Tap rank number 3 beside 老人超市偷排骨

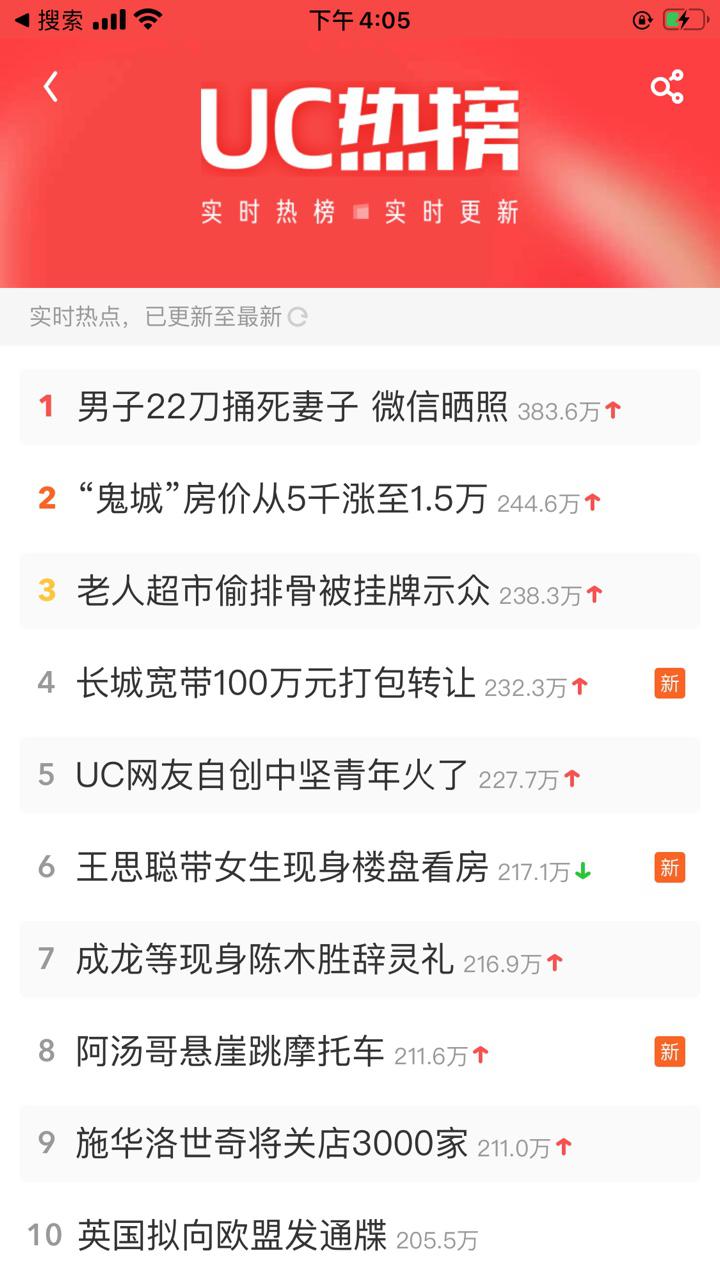(x=45, y=592)
